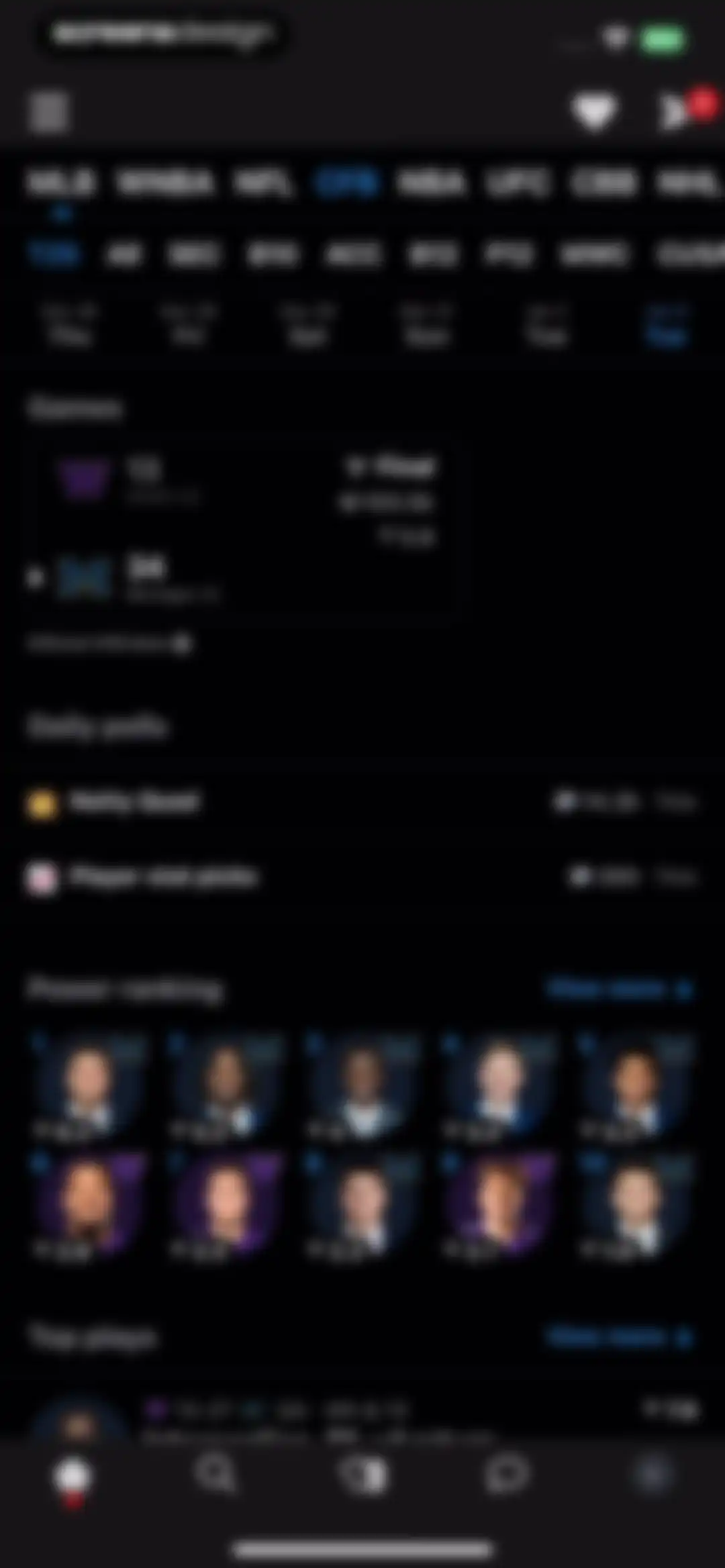Open the menu icon in the top-left corner
725x1568 pixels.
tap(49, 111)
